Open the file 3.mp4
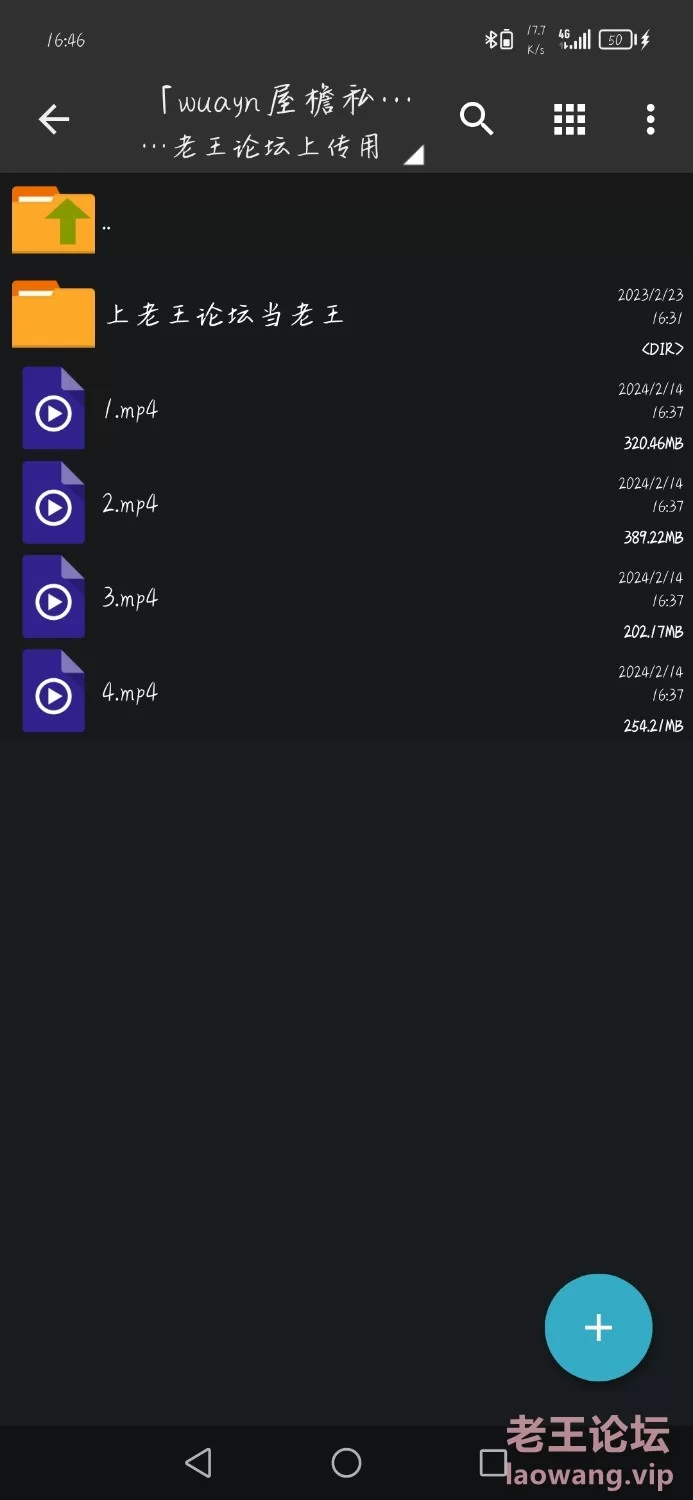Screen dimensions: 693x1500 click(346, 597)
